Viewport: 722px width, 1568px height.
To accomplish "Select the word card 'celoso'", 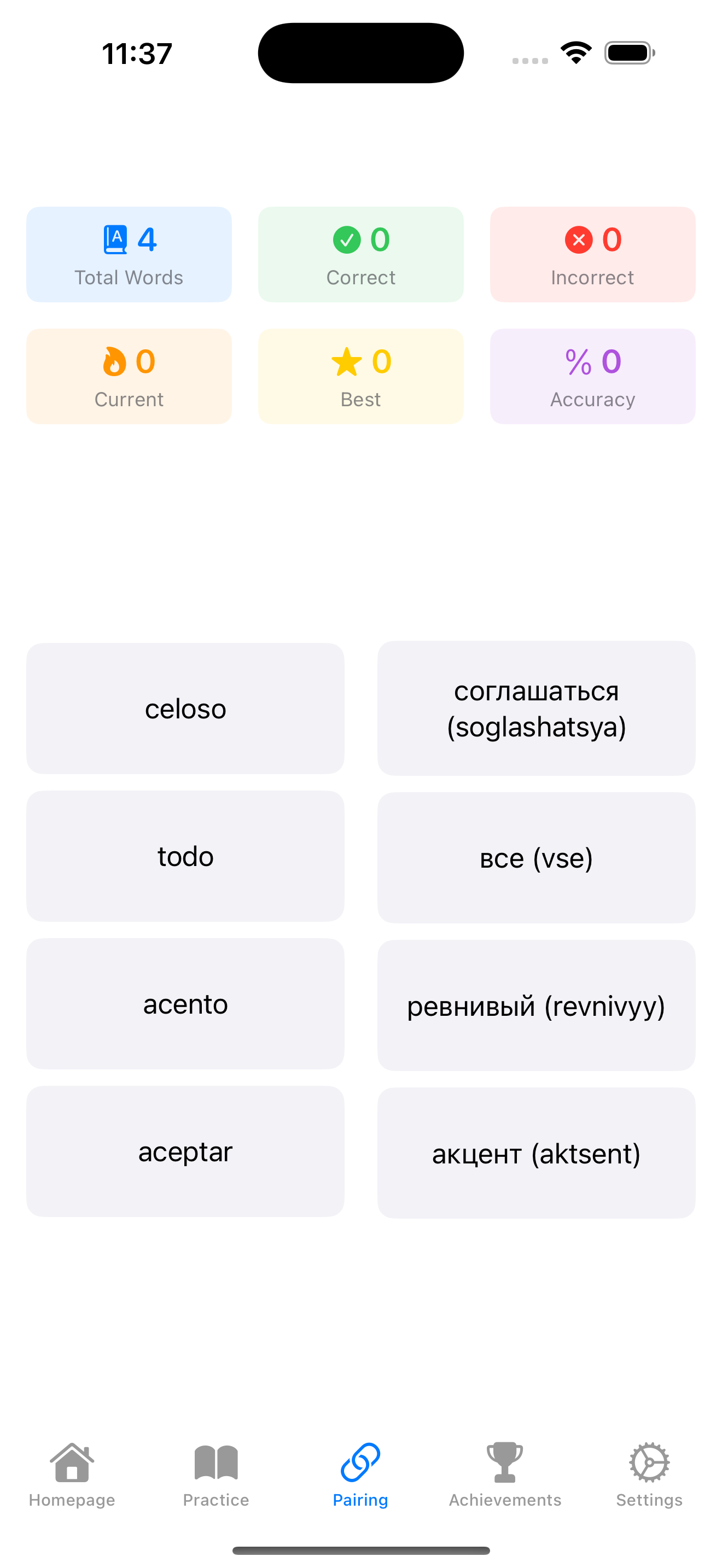I will pos(185,708).
